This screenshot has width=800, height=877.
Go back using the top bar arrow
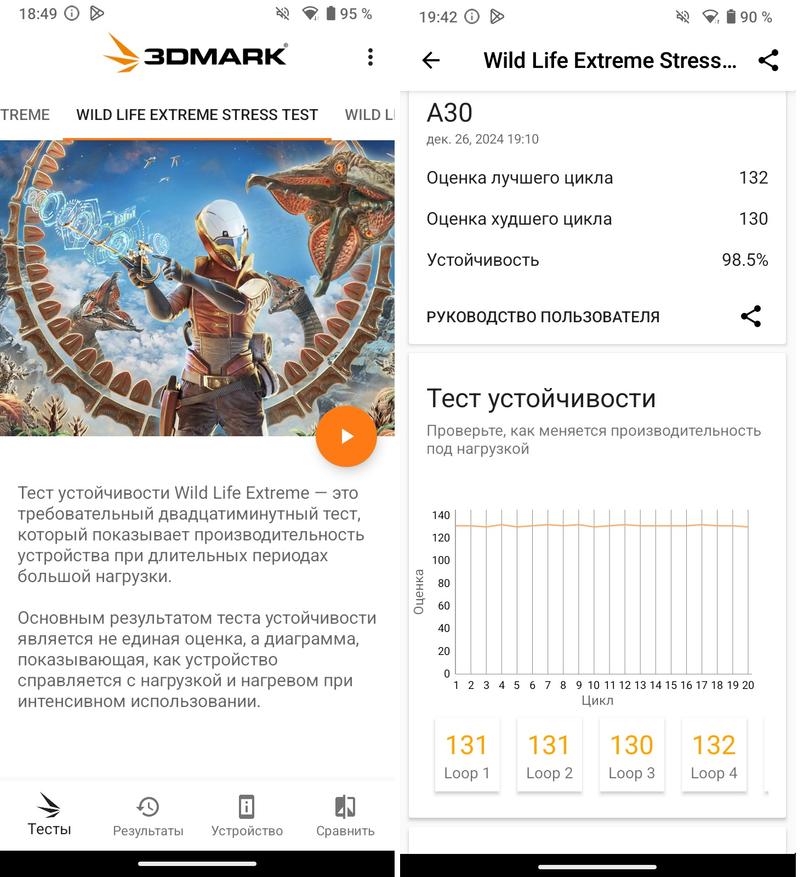431,60
